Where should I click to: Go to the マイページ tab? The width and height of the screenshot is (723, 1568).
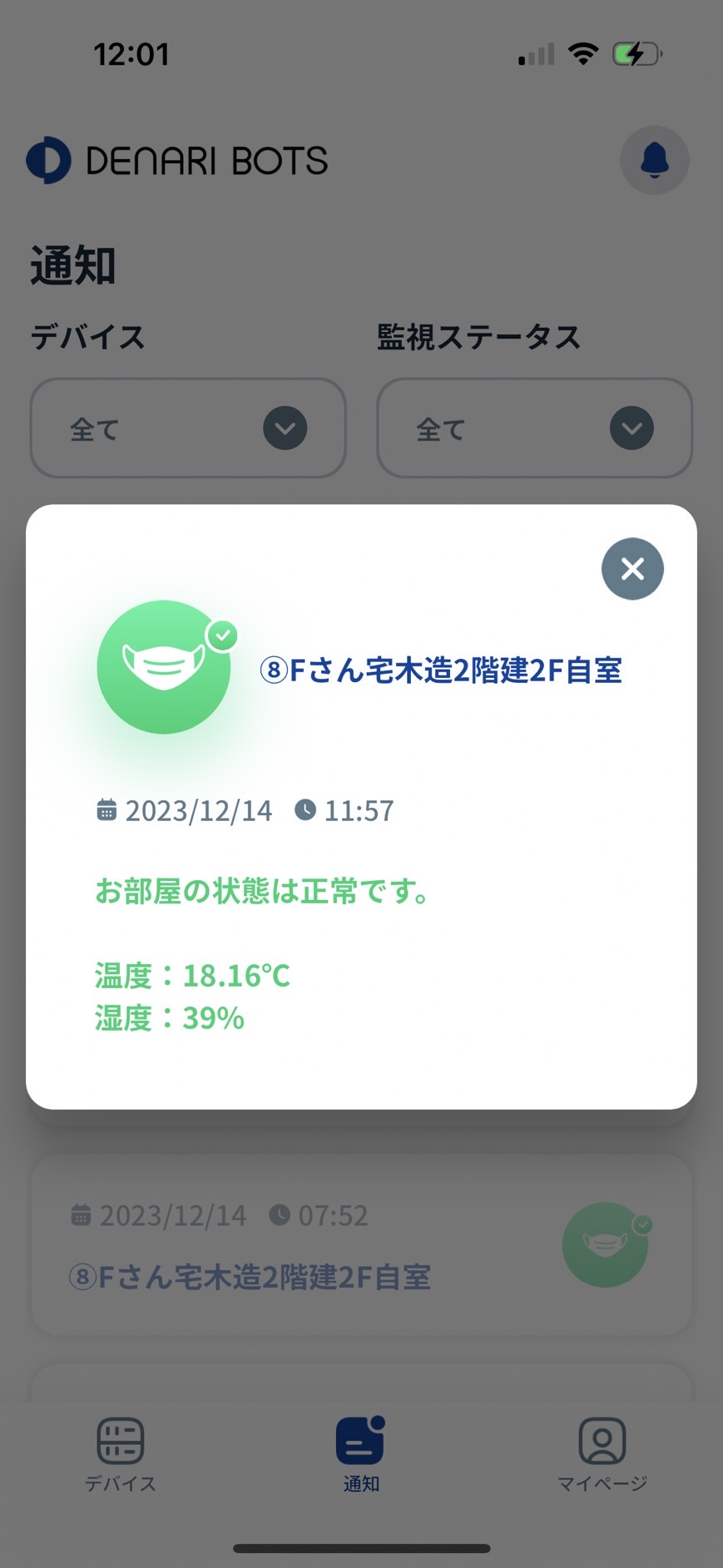(602, 1454)
